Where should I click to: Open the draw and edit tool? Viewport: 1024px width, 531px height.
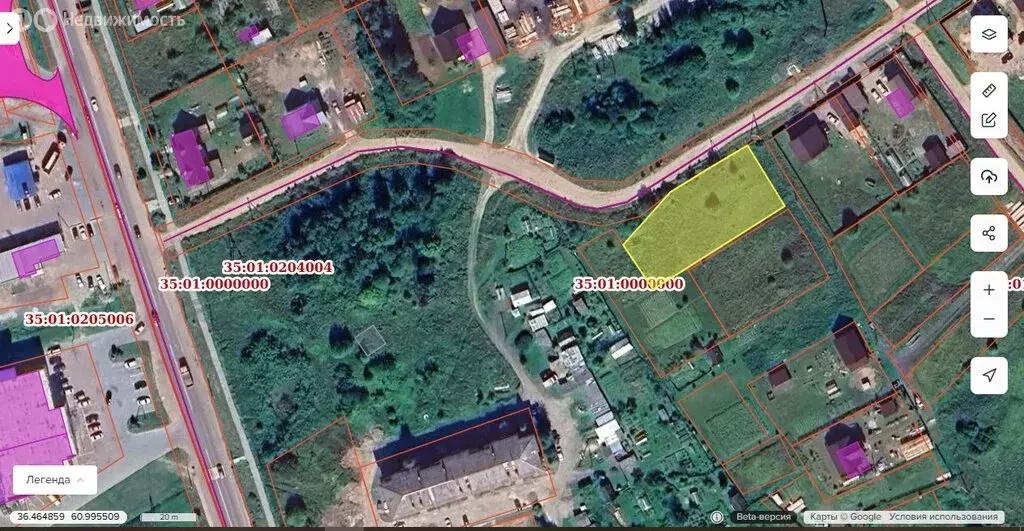[988, 120]
